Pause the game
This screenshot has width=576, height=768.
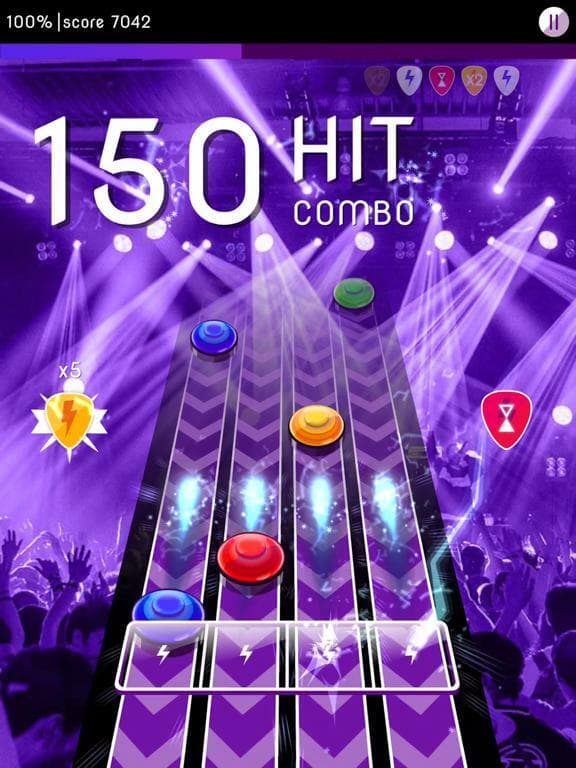[x=553, y=22]
